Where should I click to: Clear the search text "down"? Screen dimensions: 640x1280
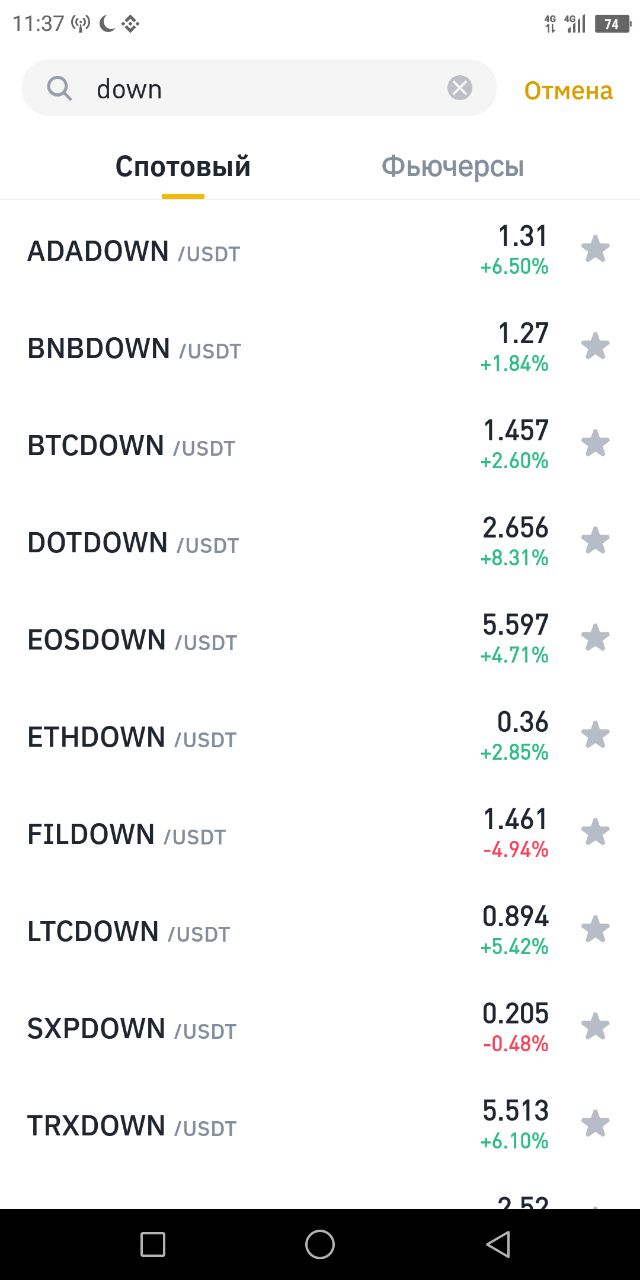coord(459,88)
